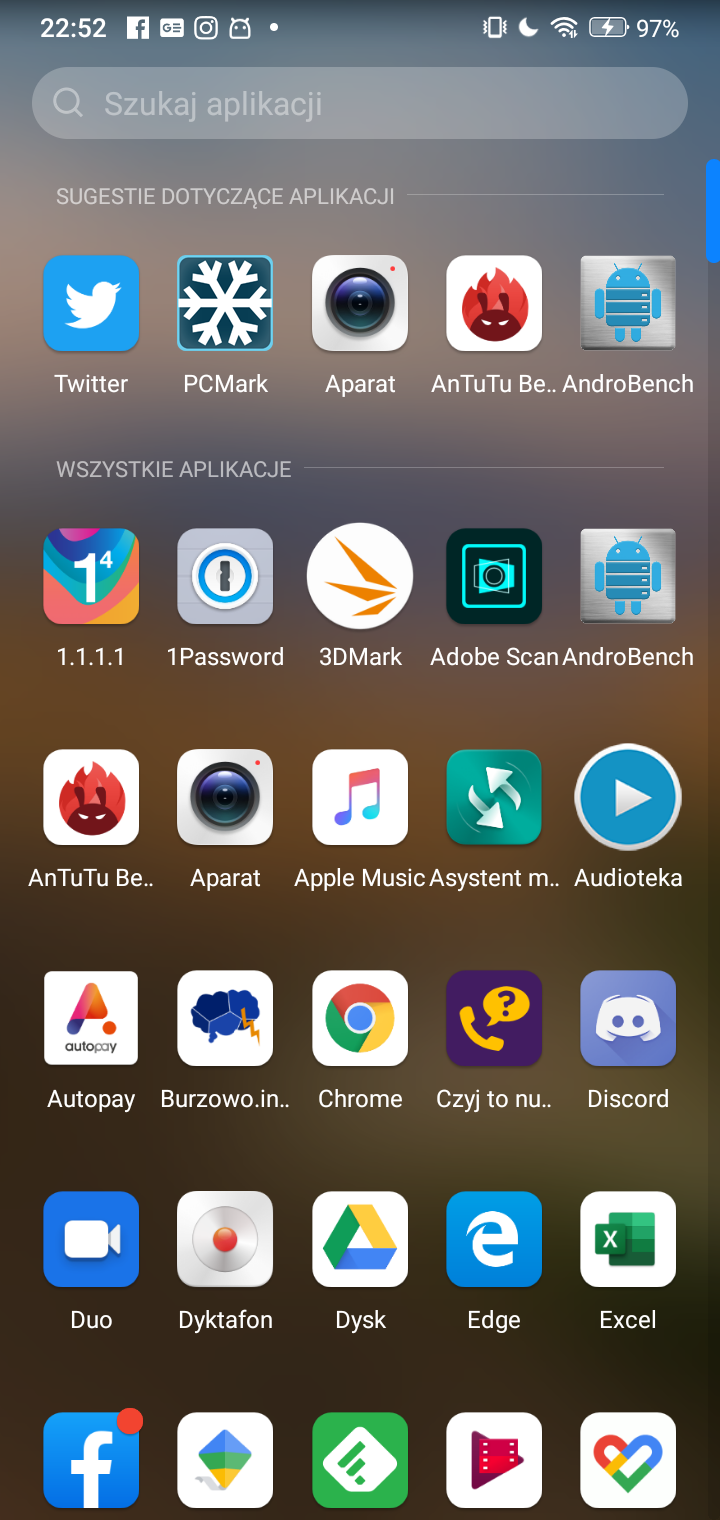Viewport: 720px width, 1520px height.
Task: Open Dysk (Google Drive)
Action: point(360,1240)
